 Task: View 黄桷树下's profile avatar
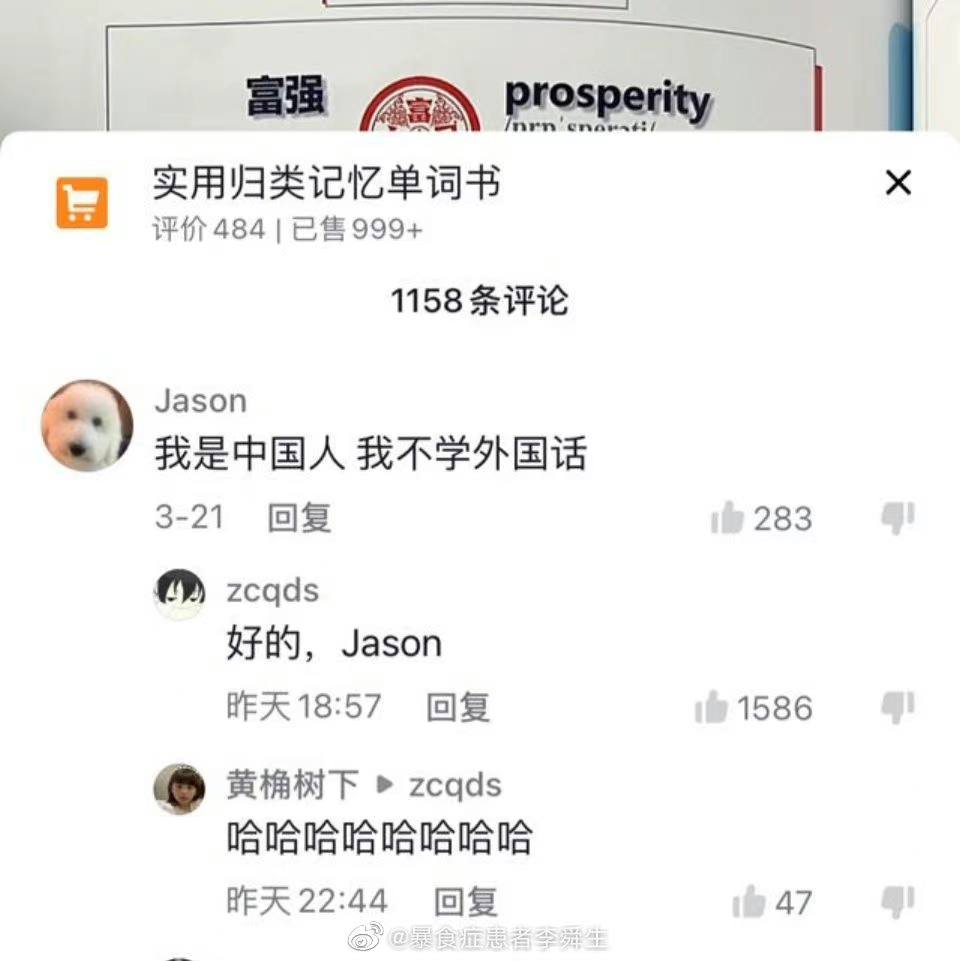point(179,789)
